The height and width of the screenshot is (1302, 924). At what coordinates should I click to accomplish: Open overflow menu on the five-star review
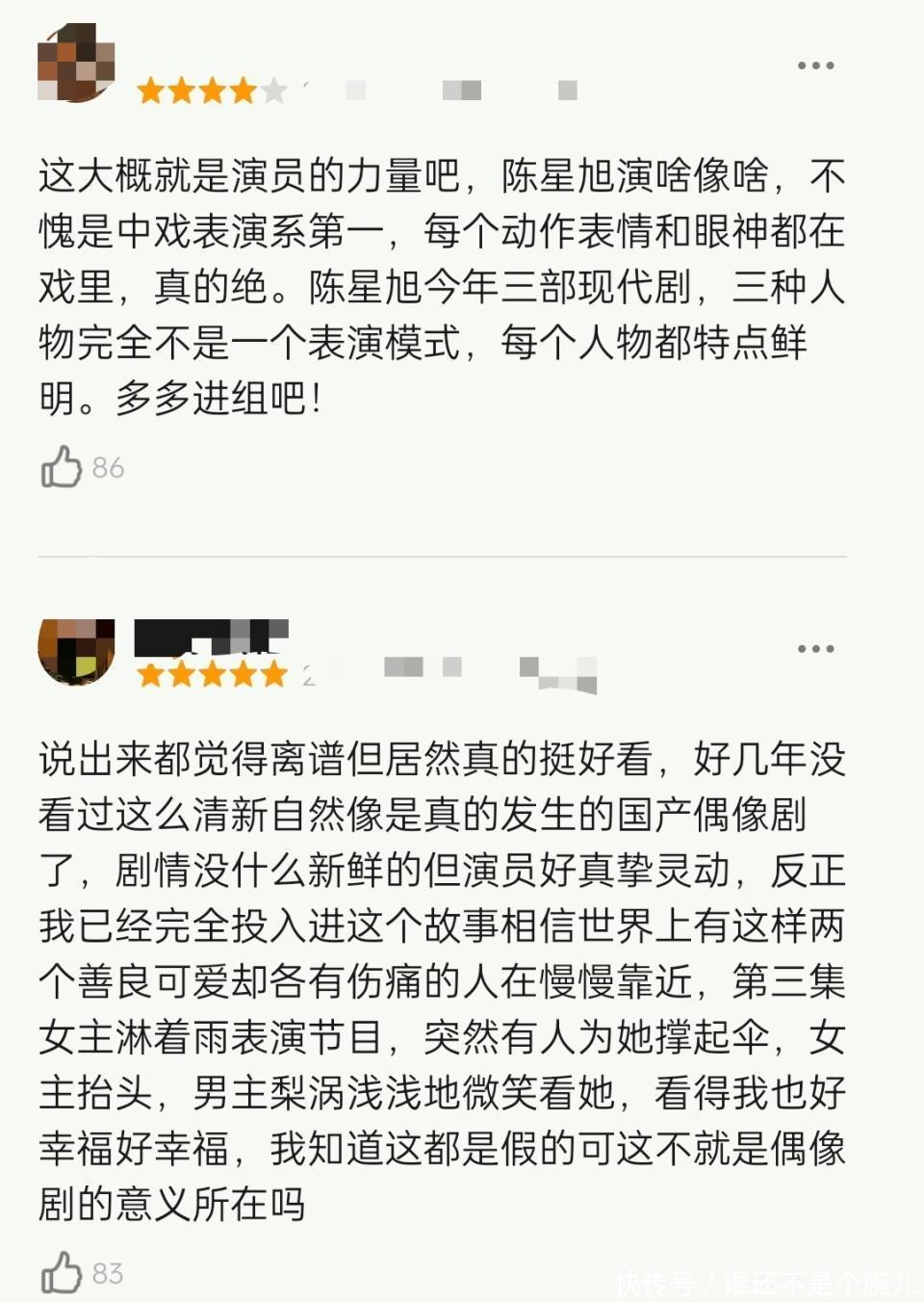815,648
